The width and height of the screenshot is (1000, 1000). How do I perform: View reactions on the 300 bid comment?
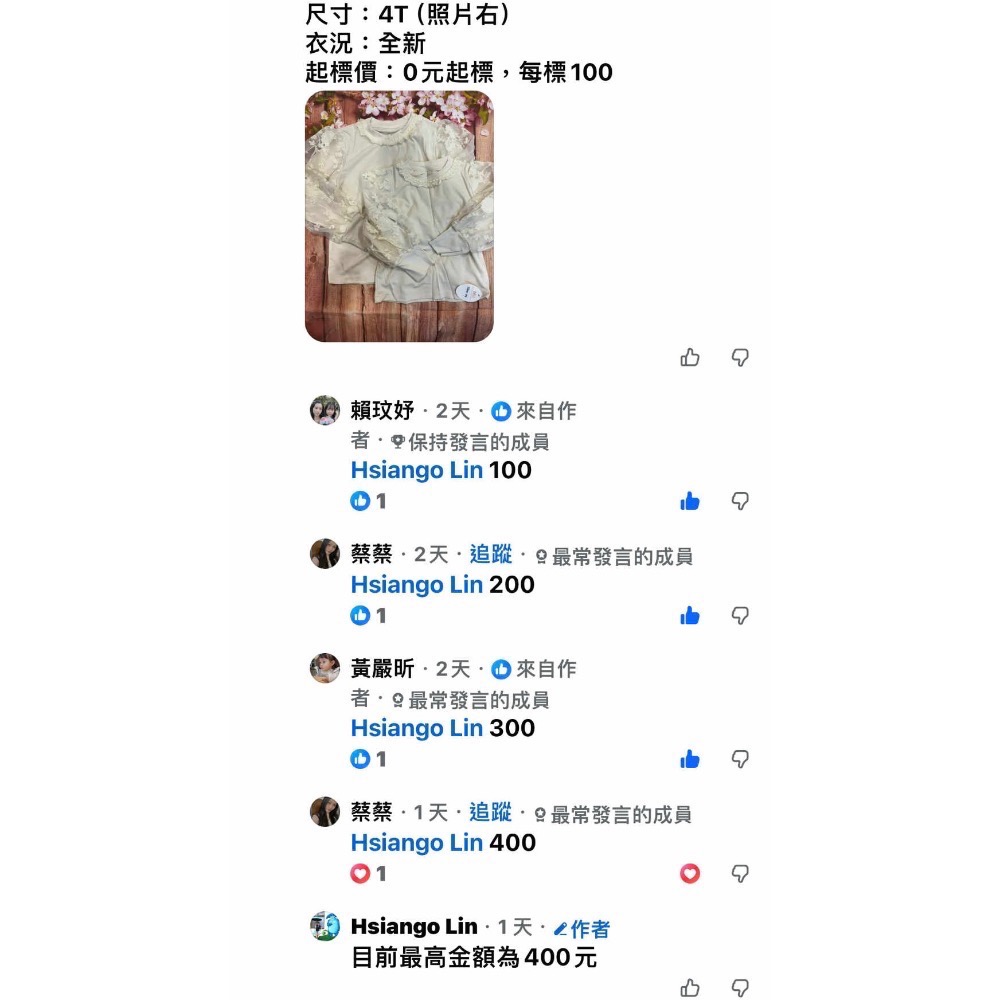point(368,759)
